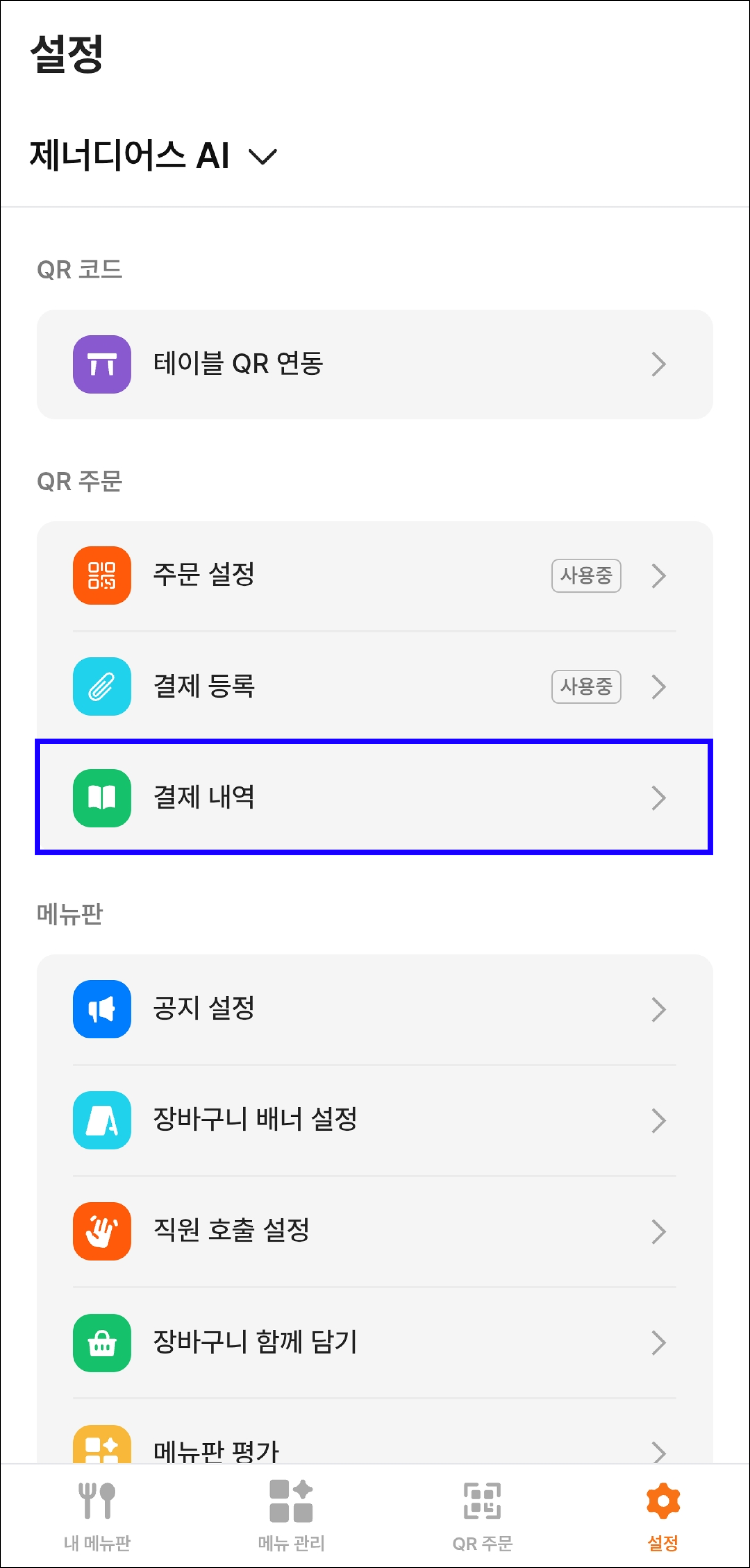
Task: Open 공지 설정
Action: pos(375,1009)
